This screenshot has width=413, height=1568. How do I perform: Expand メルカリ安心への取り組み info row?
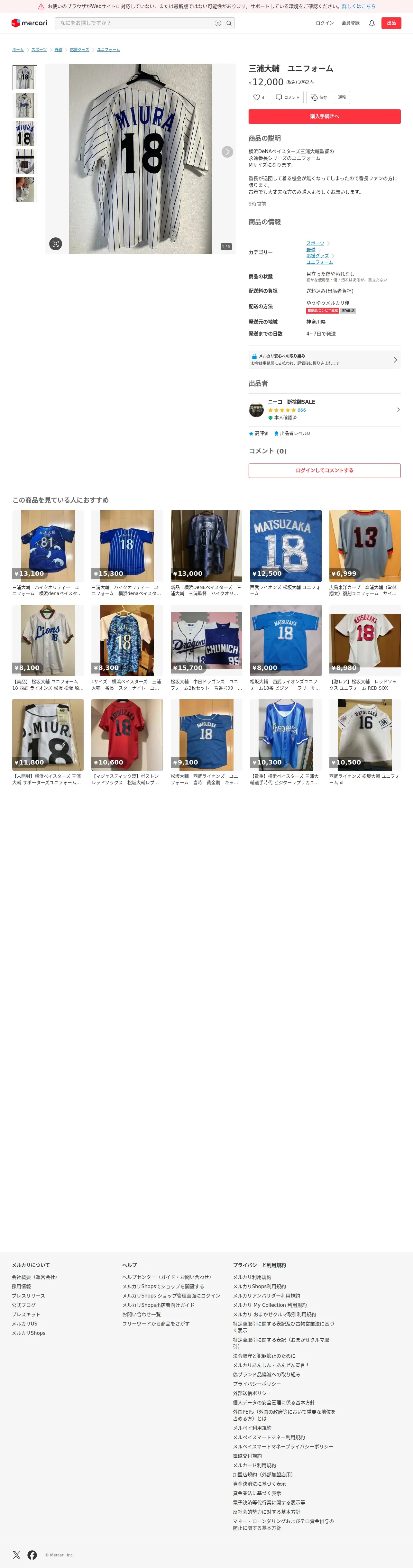(x=324, y=360)
